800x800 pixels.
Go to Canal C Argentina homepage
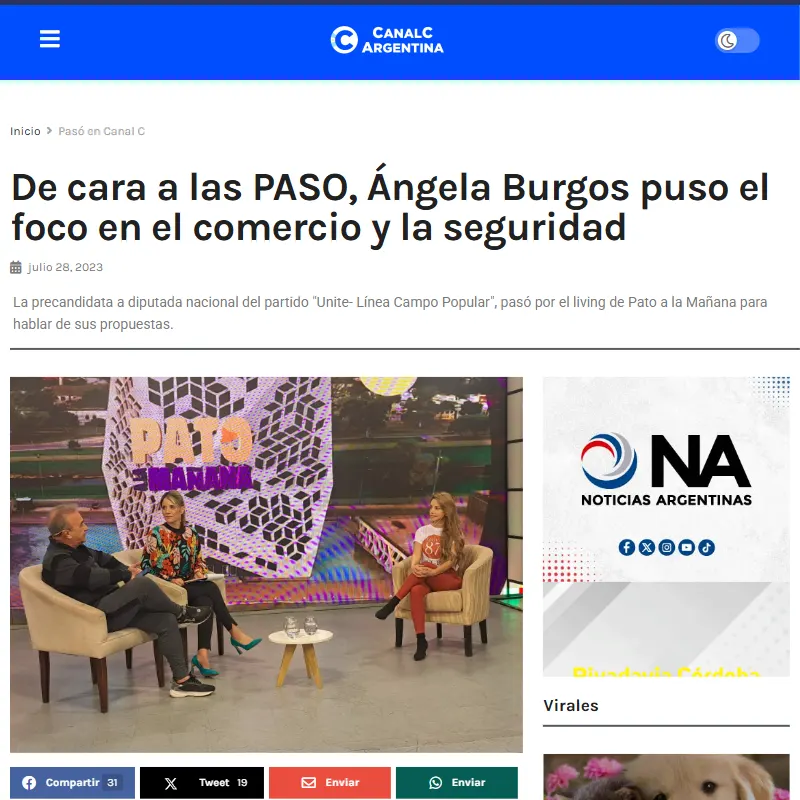click(387, 40)
